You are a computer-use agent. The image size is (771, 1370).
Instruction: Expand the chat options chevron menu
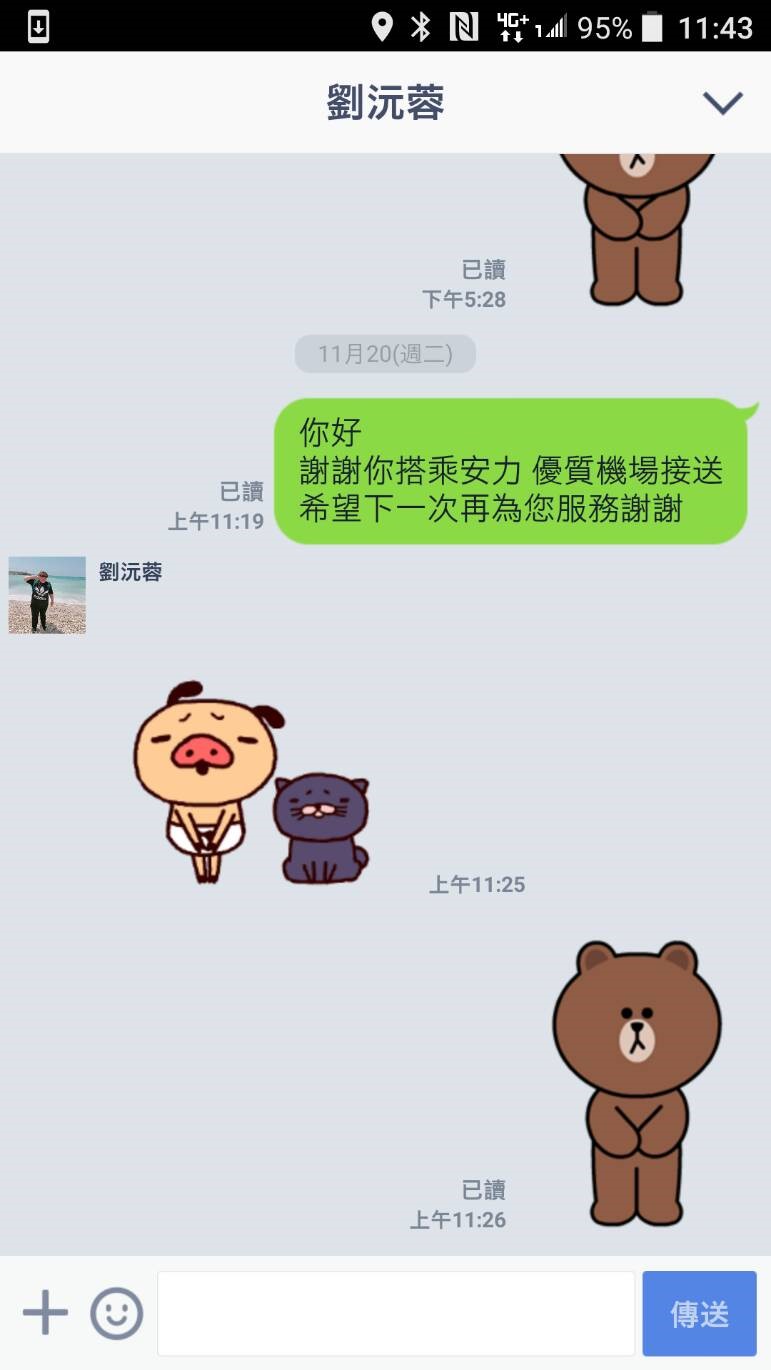click(x=722, y=102)
